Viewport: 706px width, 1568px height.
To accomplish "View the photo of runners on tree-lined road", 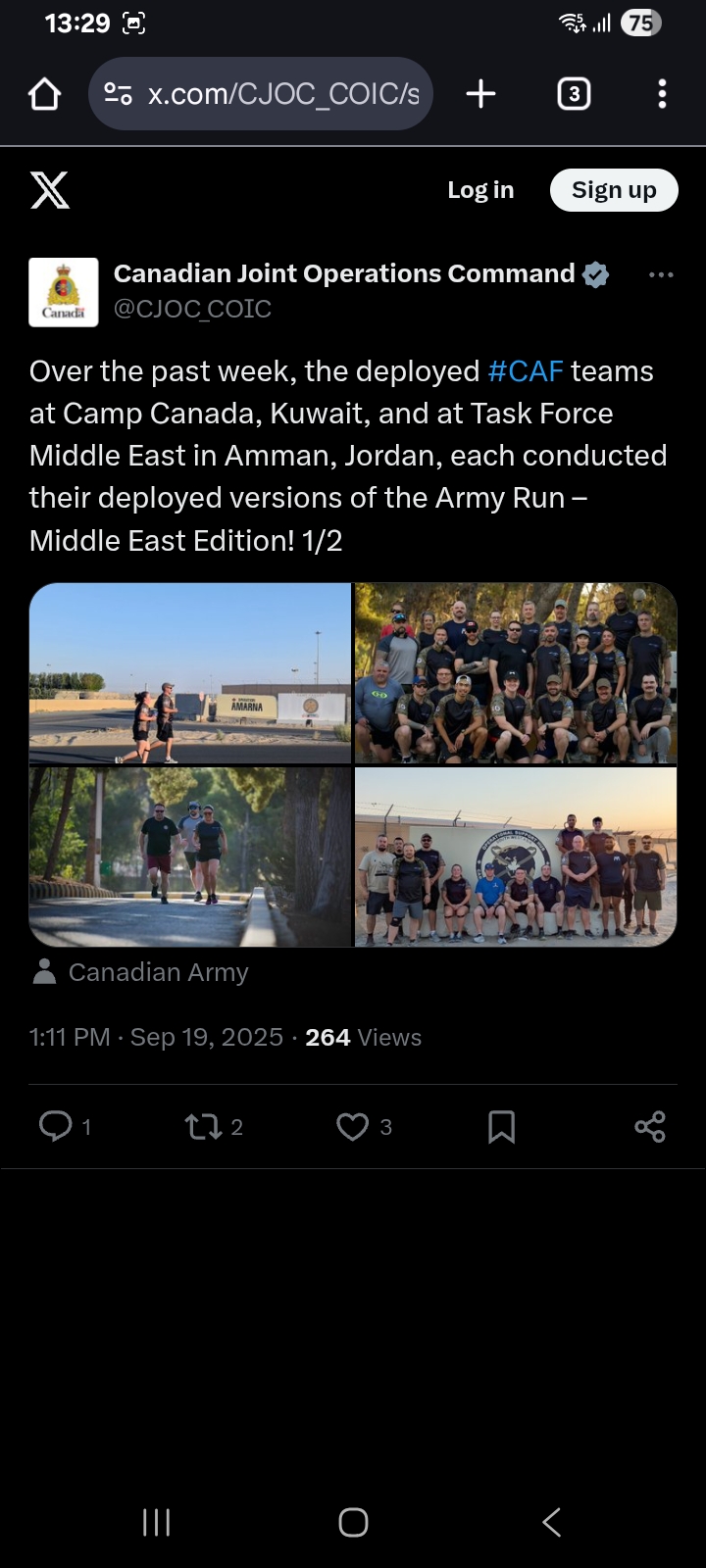I will [x=190, y=857].
